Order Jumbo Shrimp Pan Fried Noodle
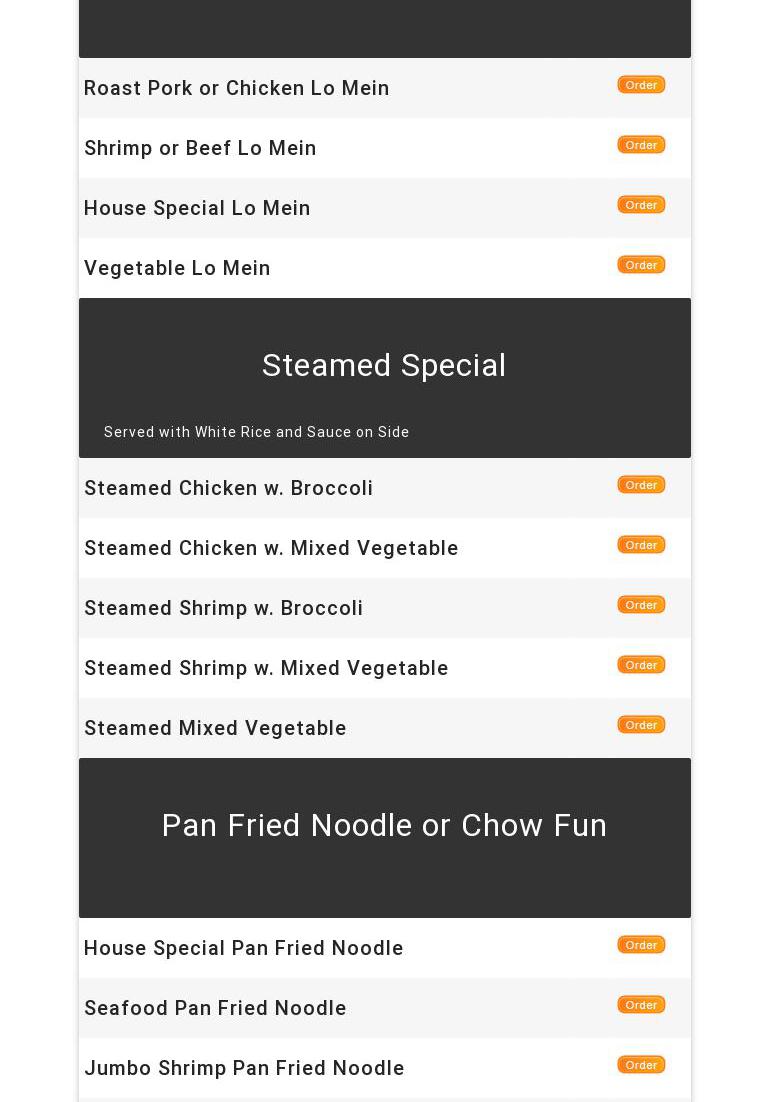The image size is (770, 1102). pyautogui.click(x=641, y=1065)
